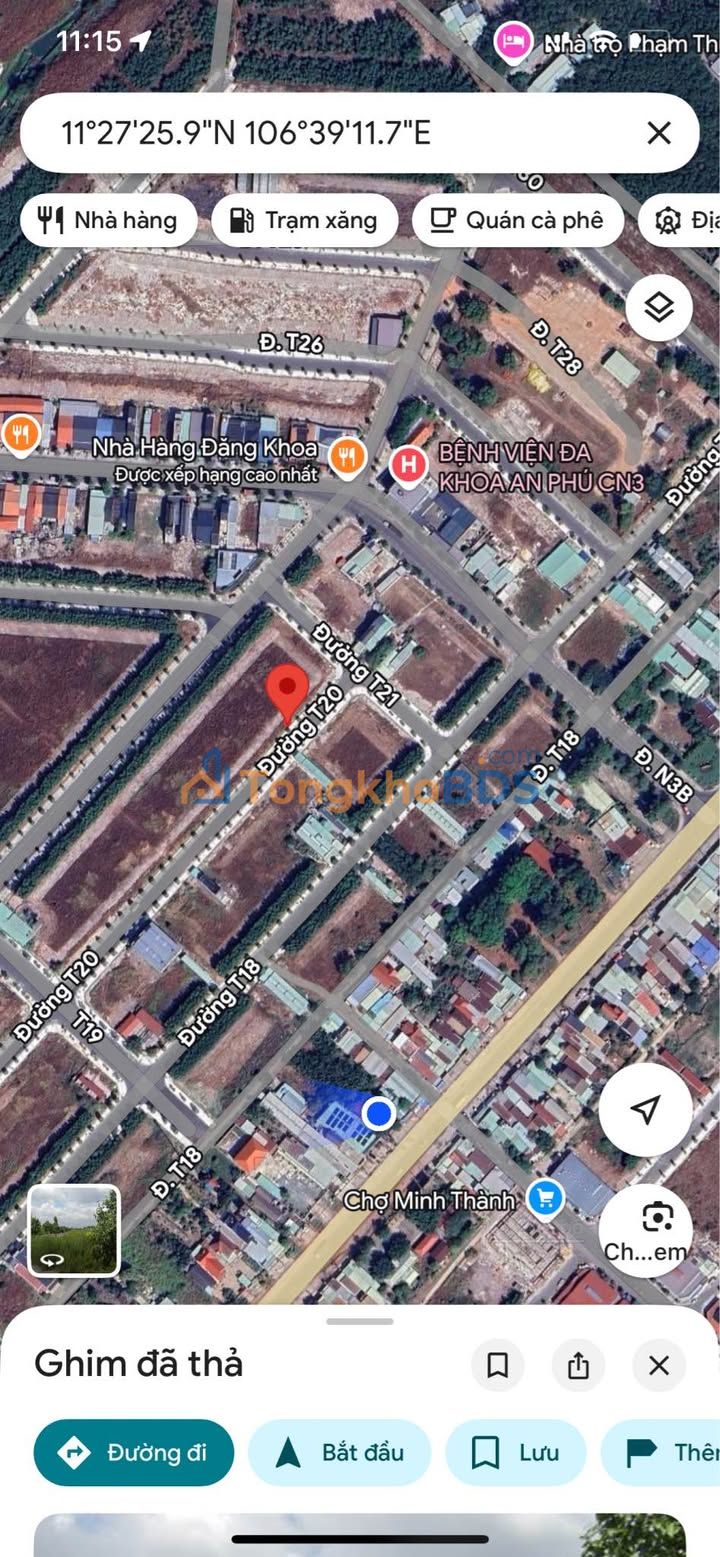Viewport: 720px width, 1557px height.
Task: Show Quán cà phê nearby
Action: 517,221
